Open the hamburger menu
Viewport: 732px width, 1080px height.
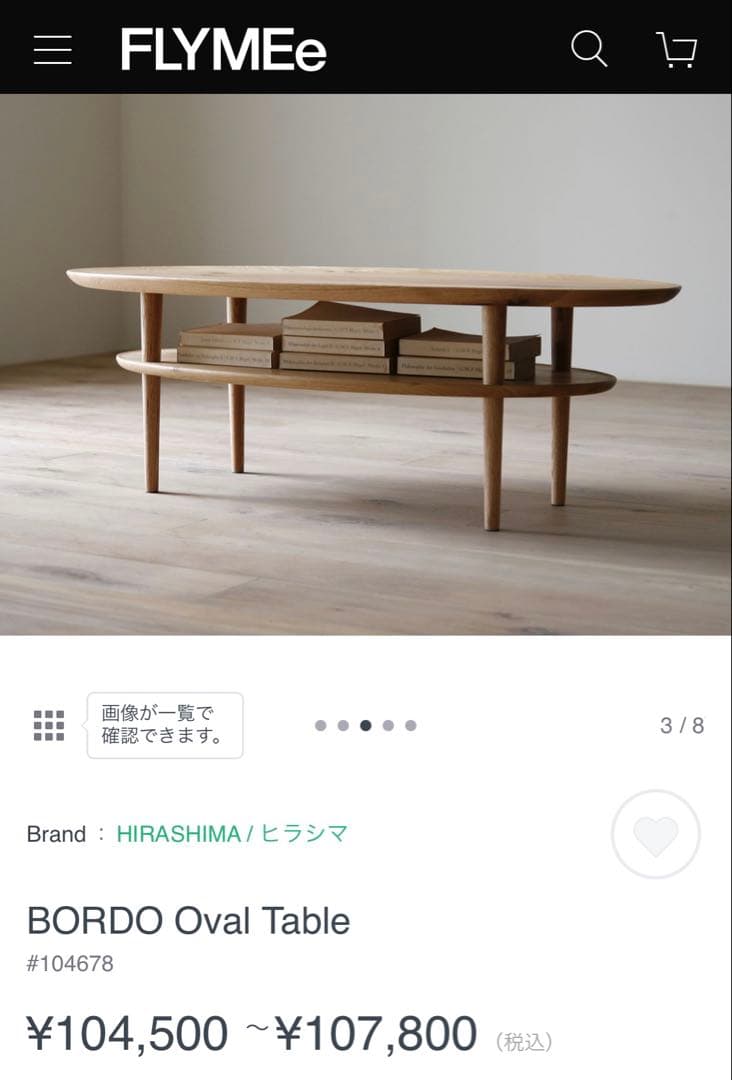point(52,49)
